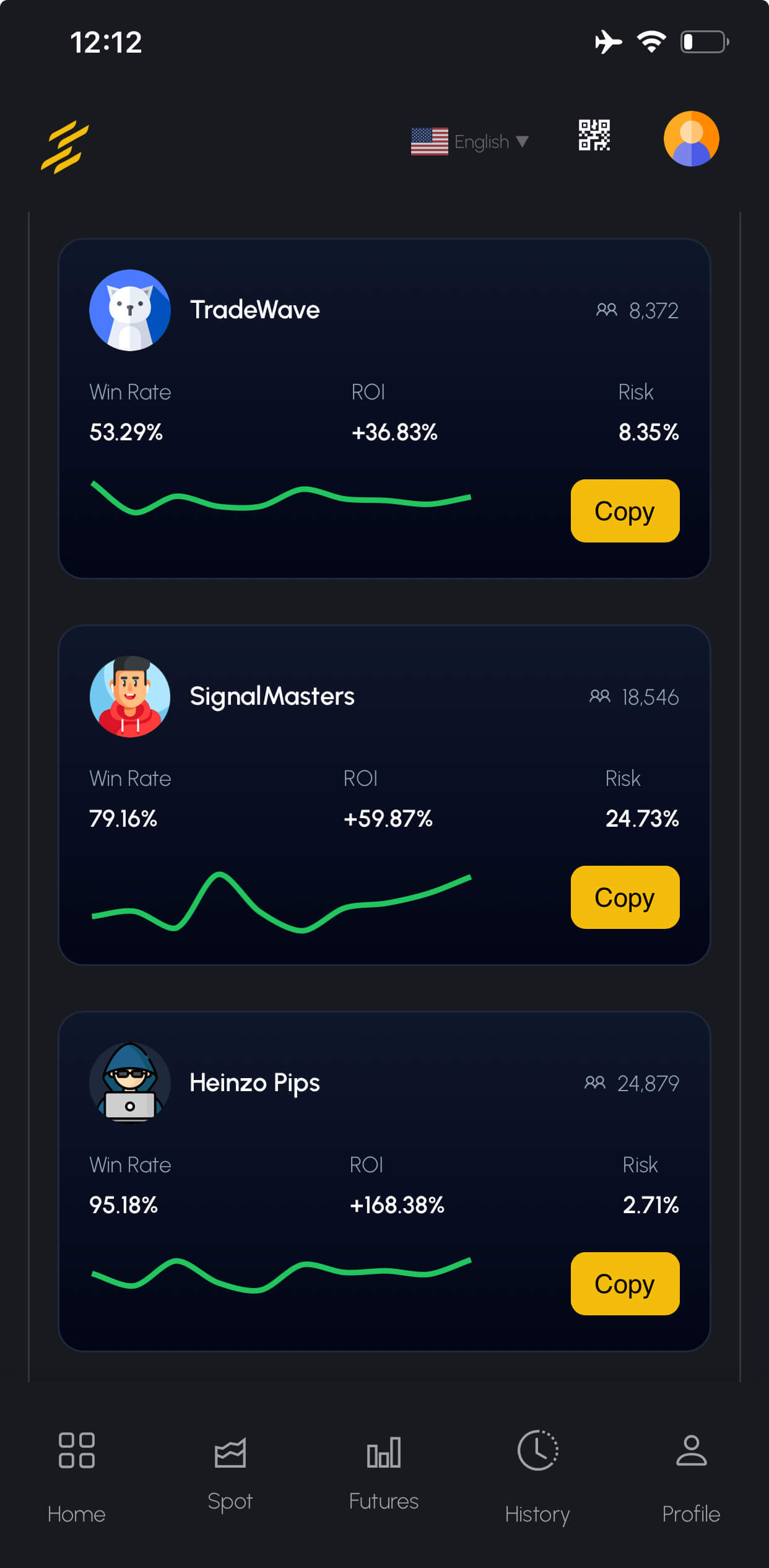This screenshot has width=769, height=1568.
Task: Open the Heinzo Pips trader card
Action: (254, 1083)
